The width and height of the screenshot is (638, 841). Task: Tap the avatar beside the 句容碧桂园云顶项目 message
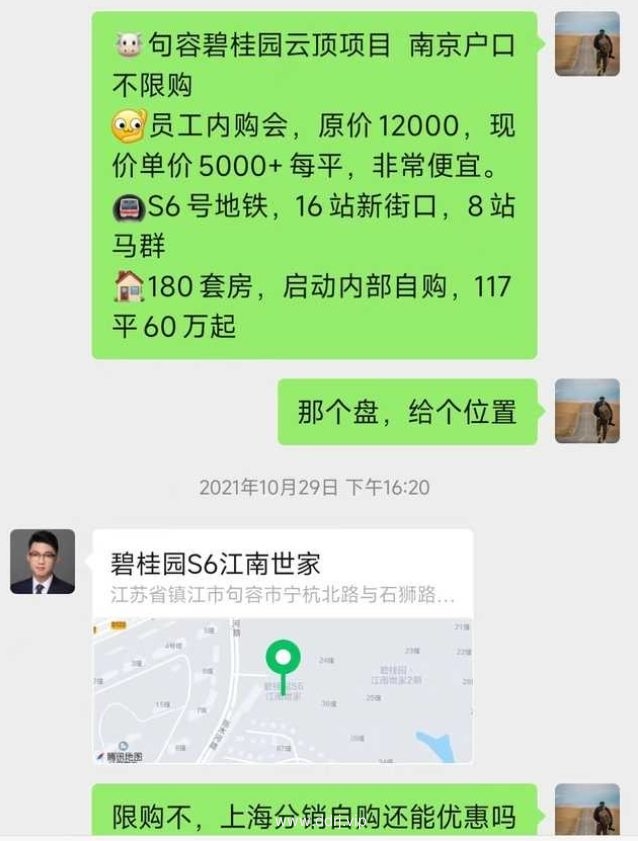pyautogui.click(x=587, y=44)
